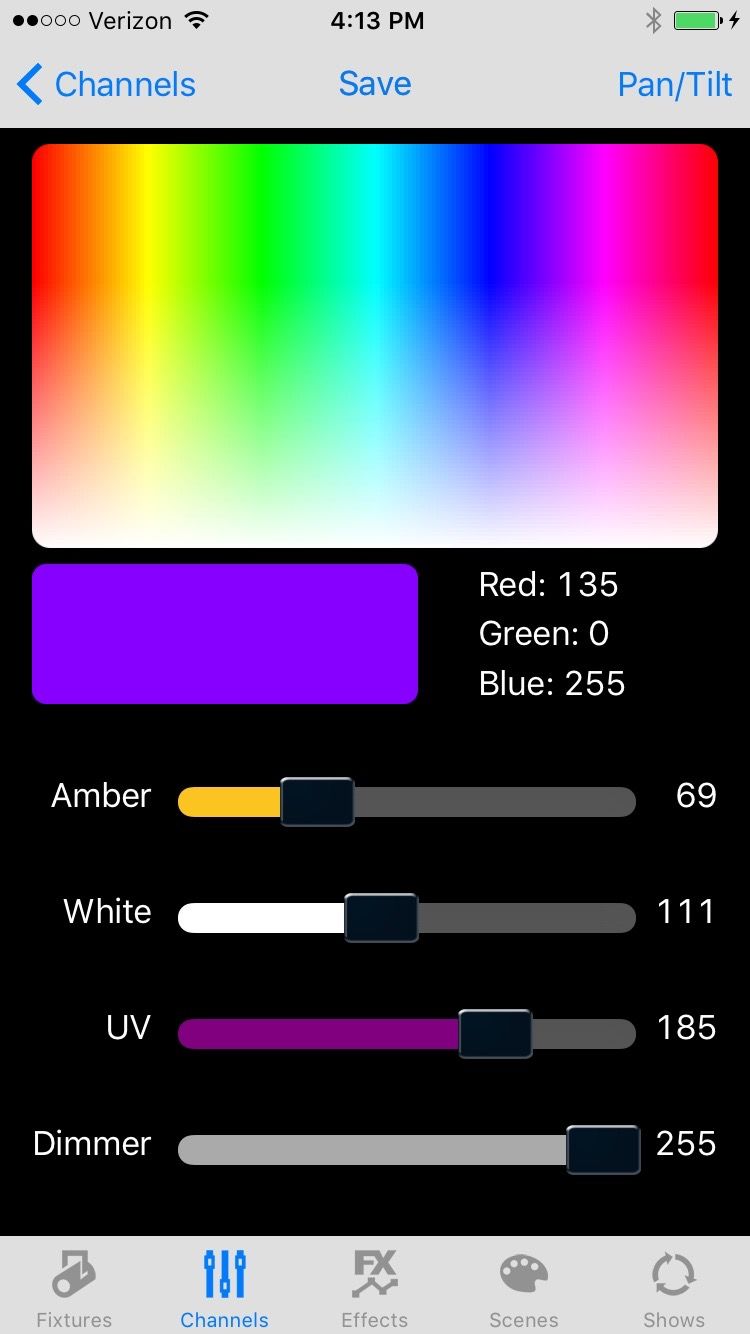Switch to the Scenes tab
Screen dimensions: 750x1334
523,1287
